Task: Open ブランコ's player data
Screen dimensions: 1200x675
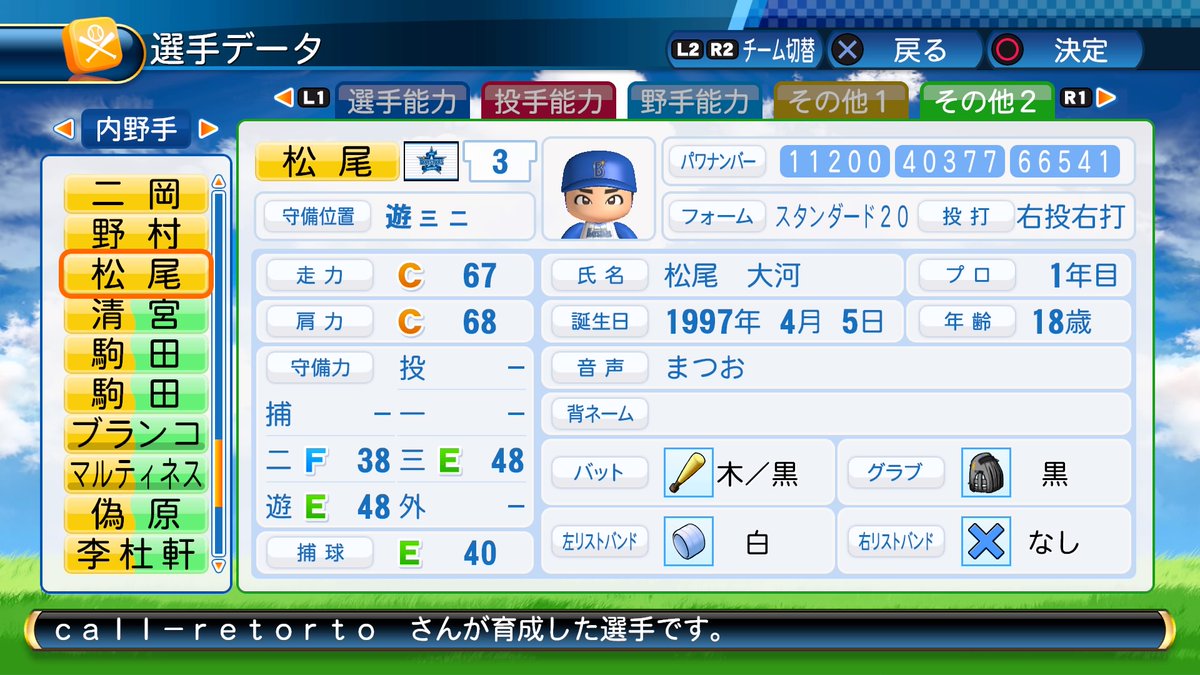Action: (x=136, y=434)
